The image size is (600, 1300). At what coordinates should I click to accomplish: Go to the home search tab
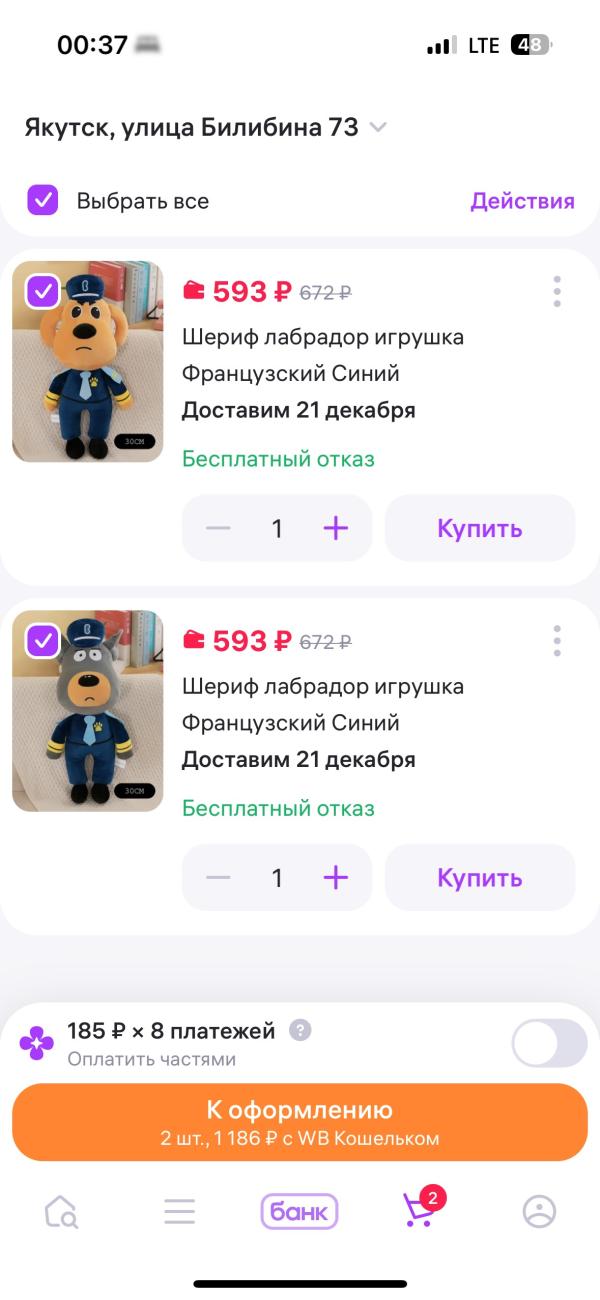pyautogui.click(x=61, y=1212)
